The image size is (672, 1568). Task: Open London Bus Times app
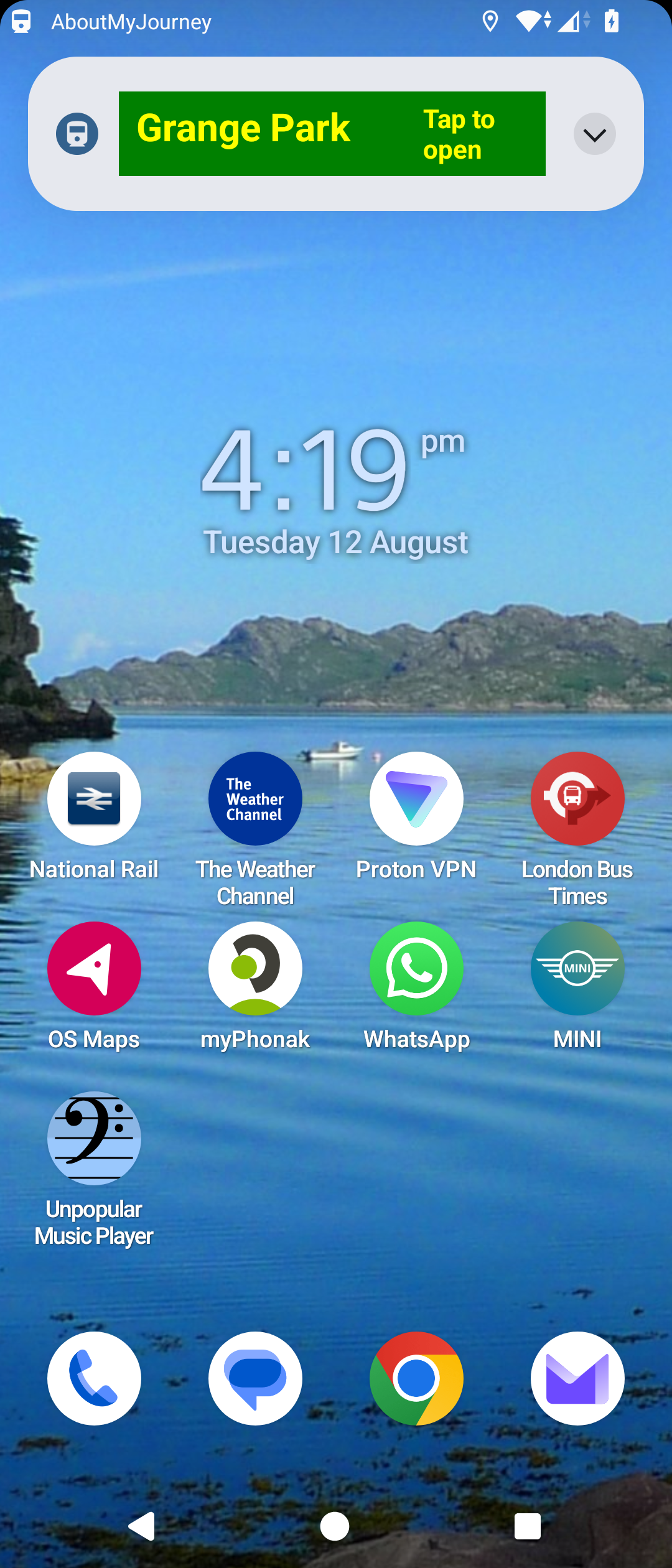[x=577, y=799]
